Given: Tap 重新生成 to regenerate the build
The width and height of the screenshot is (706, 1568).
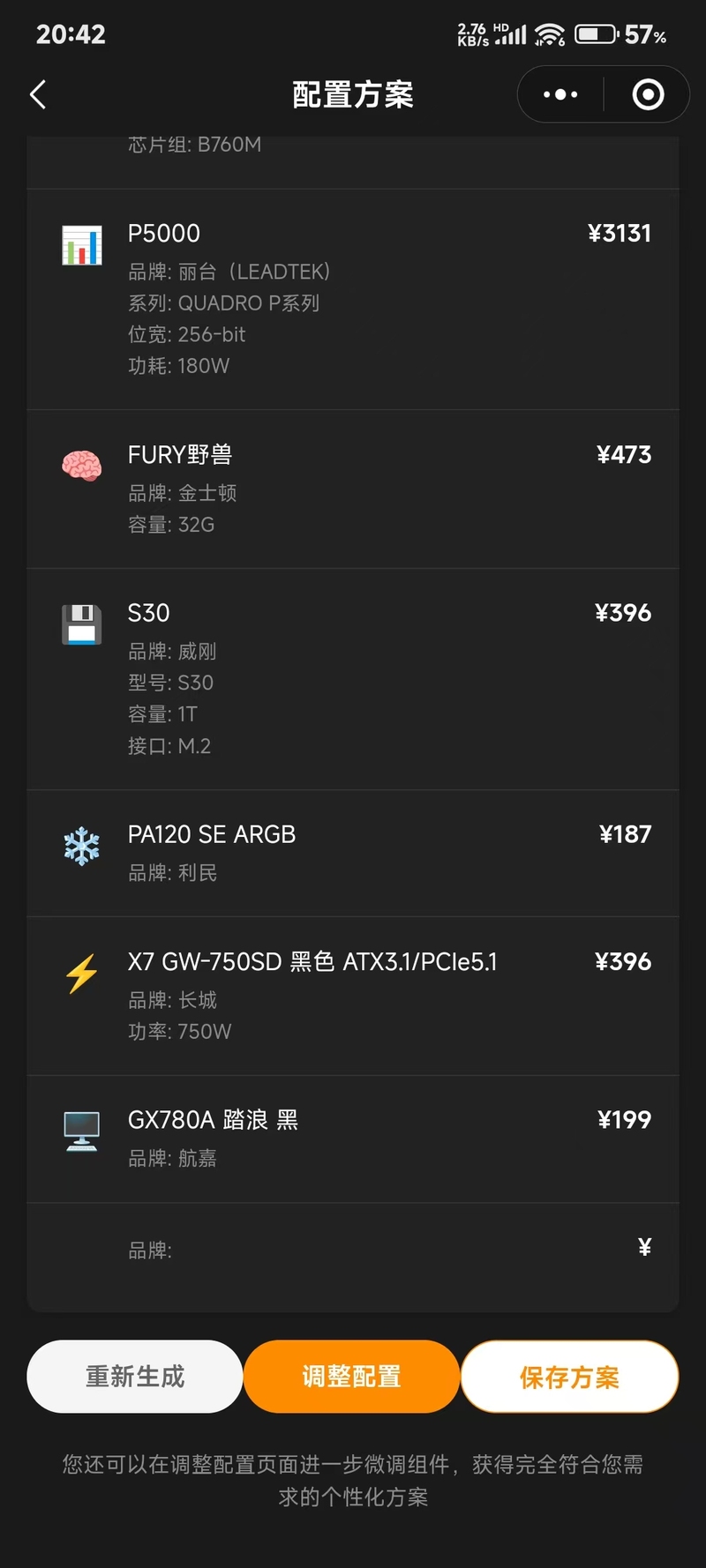Looking at the screenshot, I should point(135,1377).
